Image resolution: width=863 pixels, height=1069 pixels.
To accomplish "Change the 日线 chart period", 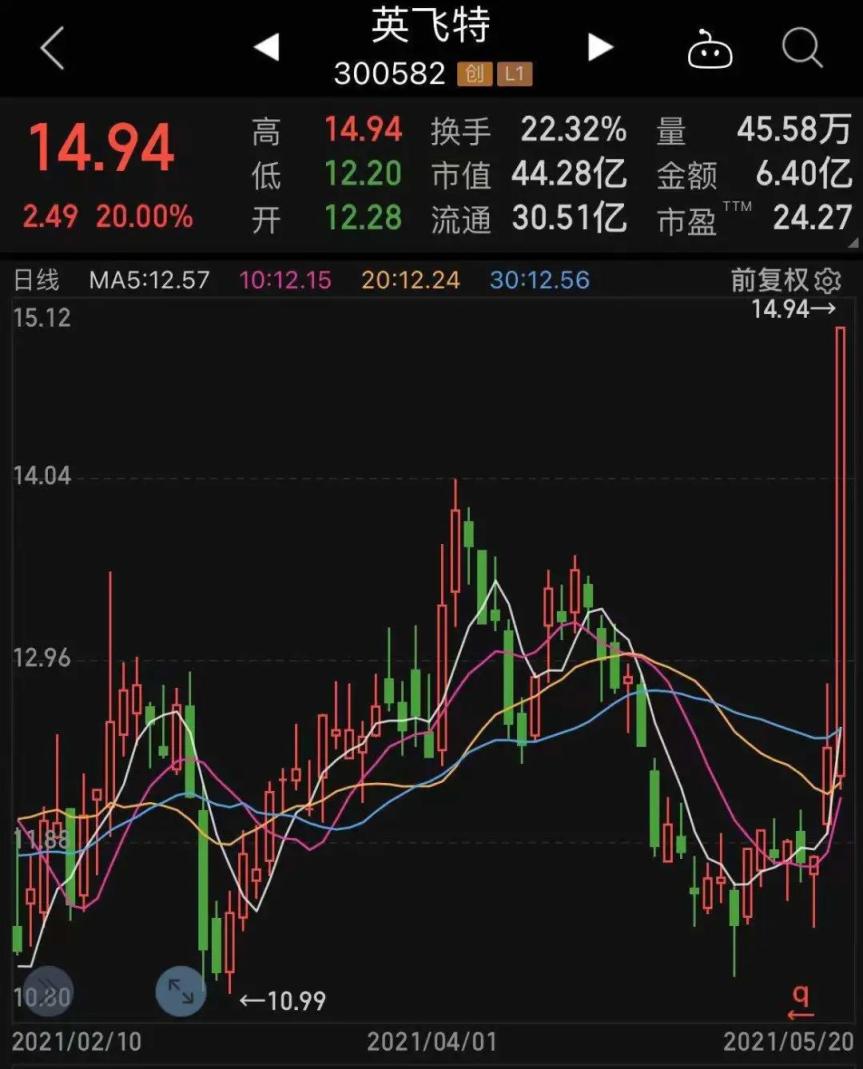I will (x=37, y=280).
